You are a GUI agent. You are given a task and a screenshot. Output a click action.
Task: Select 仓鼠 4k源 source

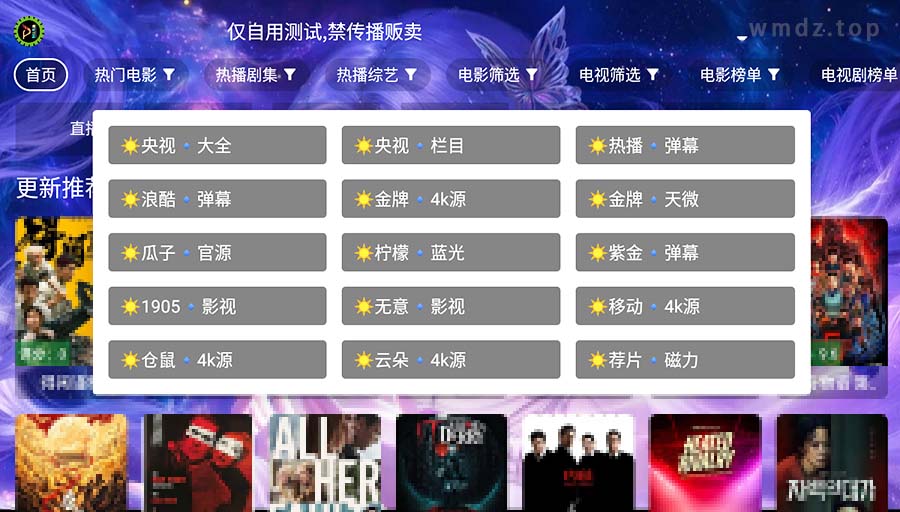[x=217, y=360]
